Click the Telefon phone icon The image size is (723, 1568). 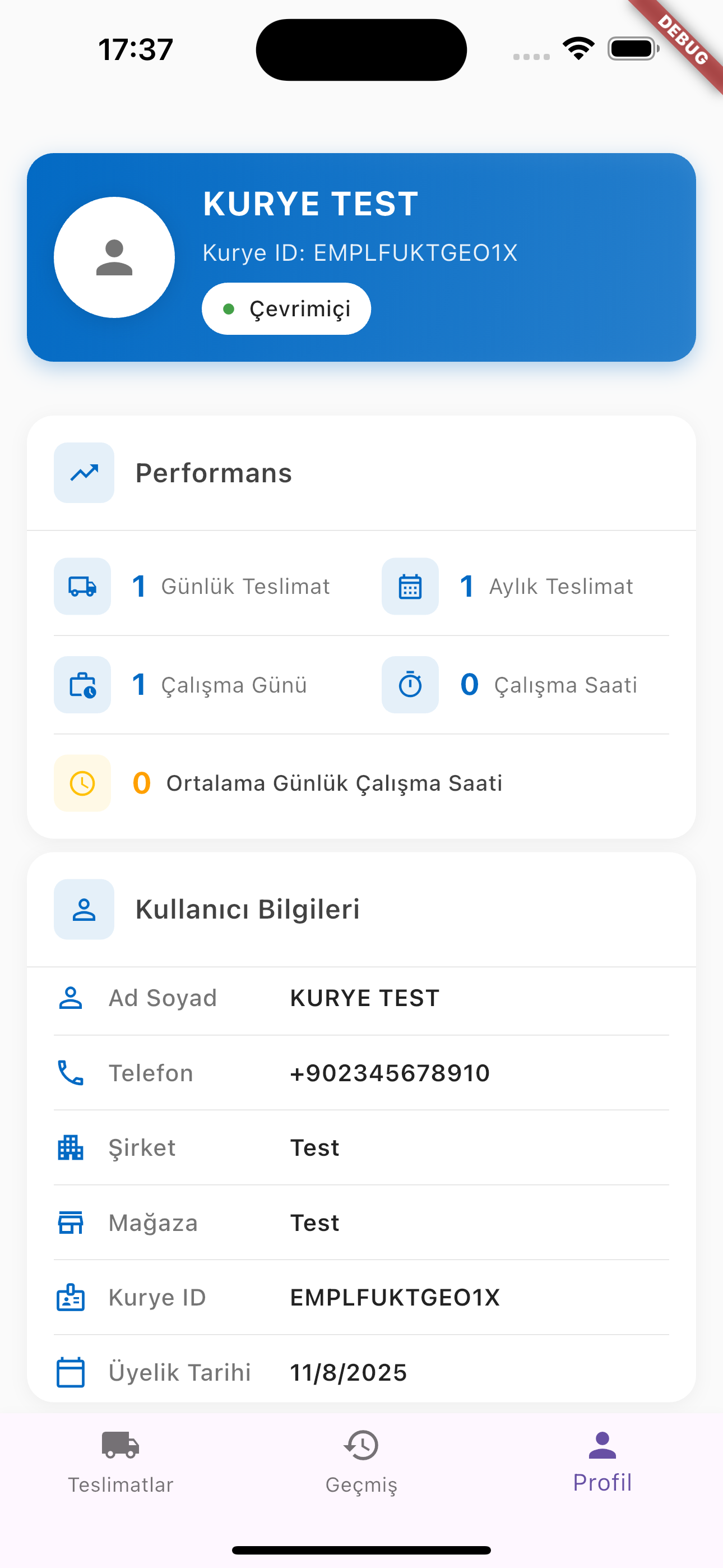(x=71, y=1073)
